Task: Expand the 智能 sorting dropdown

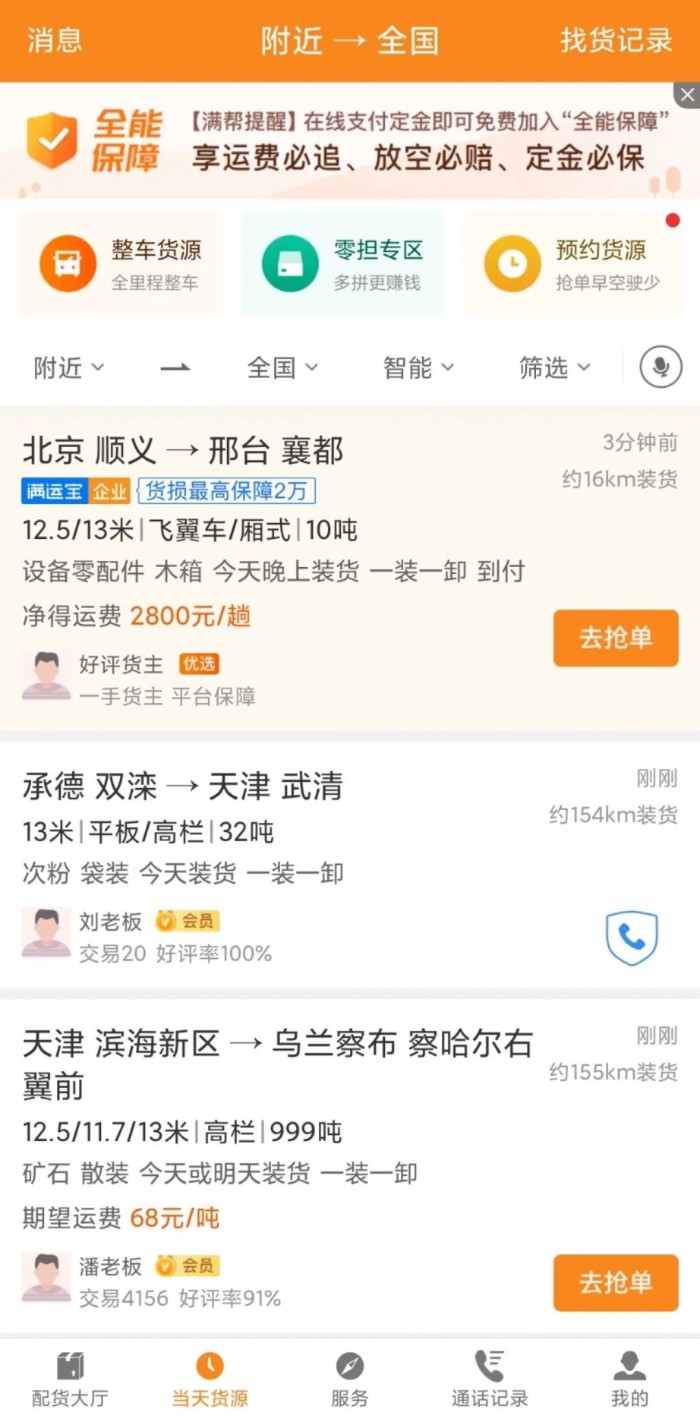Action: 418,368
